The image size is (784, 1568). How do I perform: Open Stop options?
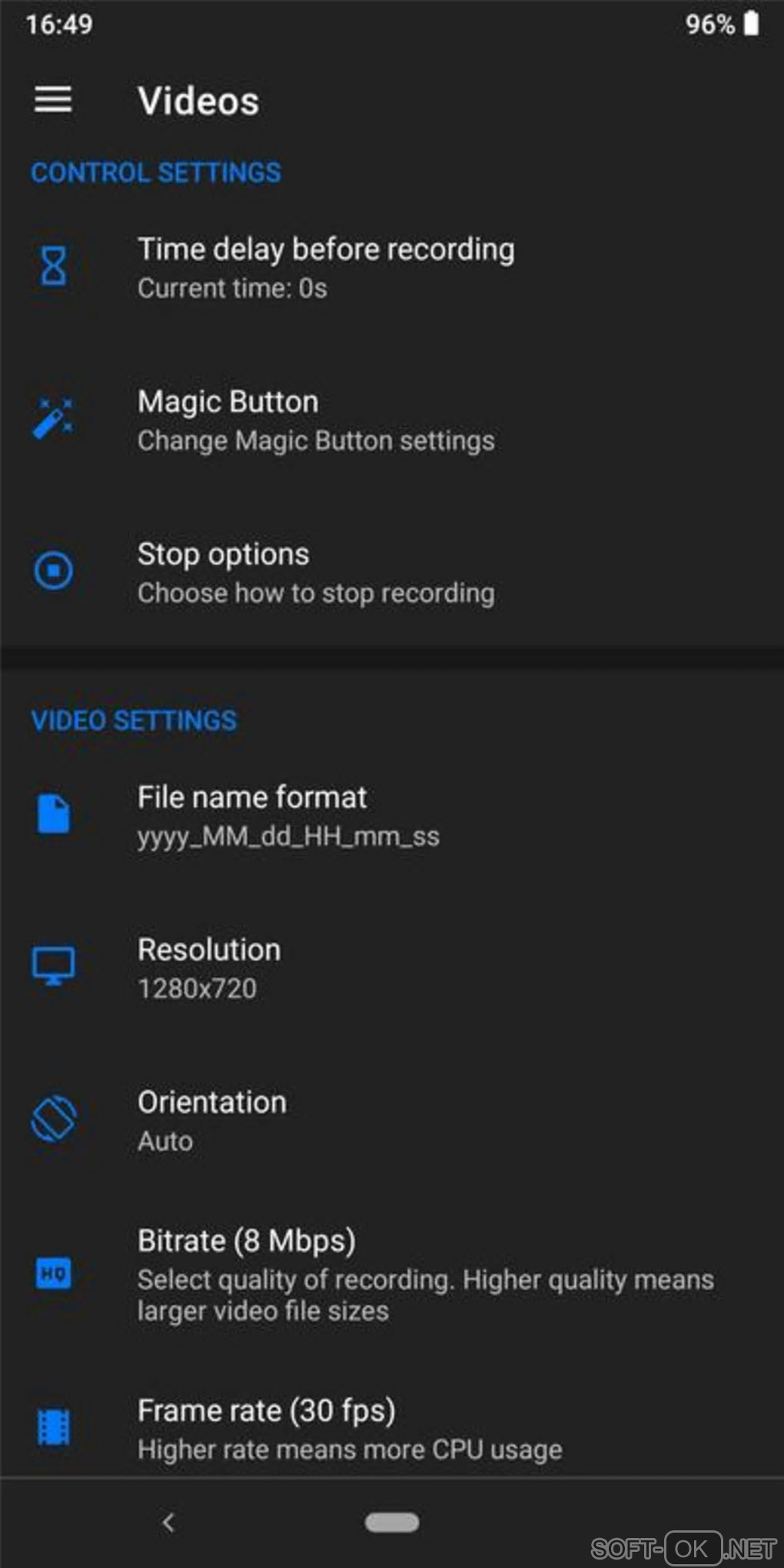click(x=315, y=573)
